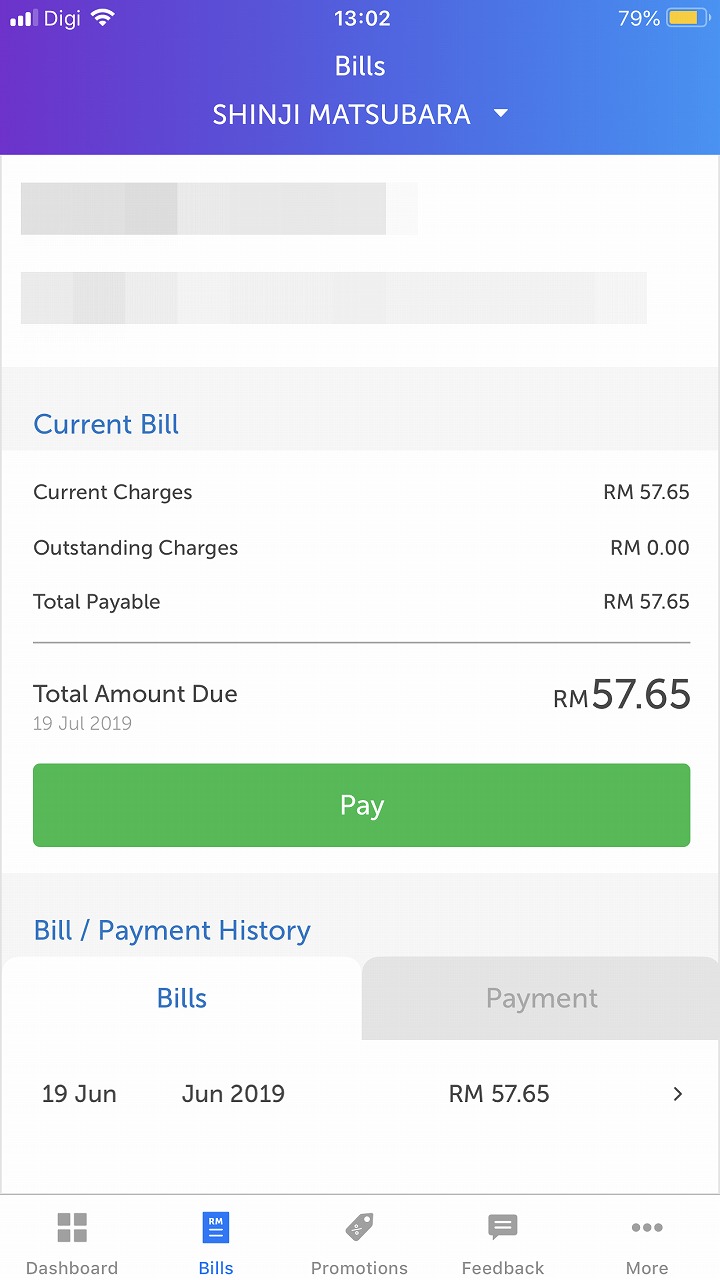Screen dimensions: 720x1280
Task: Tap the Bills bottom navigation item
Action: [216, 1243]
